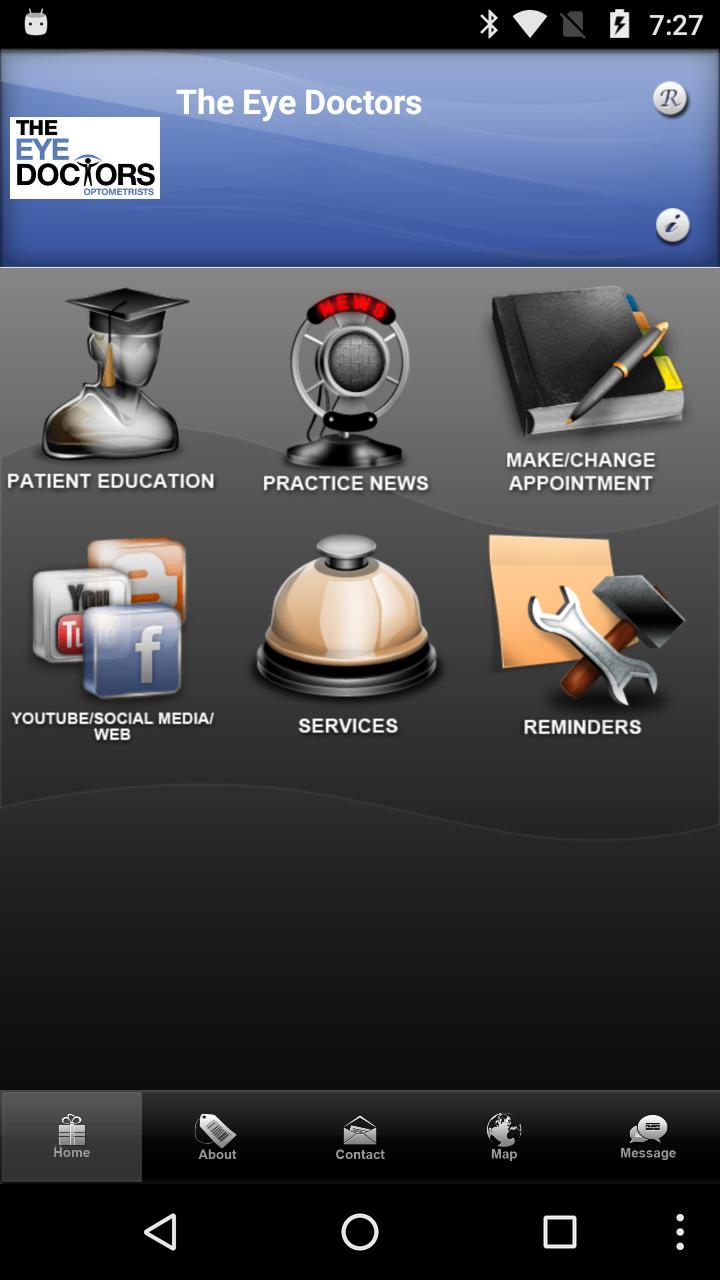720x1280 pixels.
Task: Switch to the Home tab
Action: click(x=72, y=1137)
